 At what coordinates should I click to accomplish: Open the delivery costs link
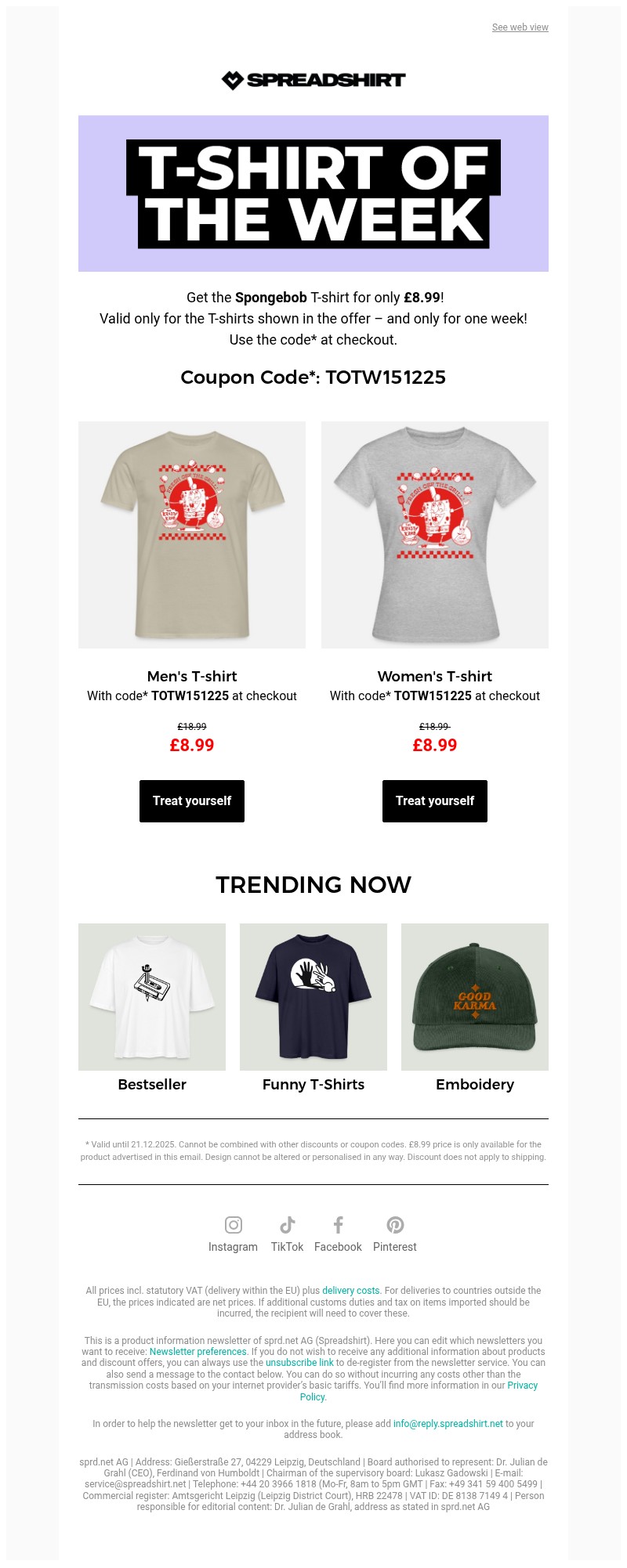pos(350,1291)
